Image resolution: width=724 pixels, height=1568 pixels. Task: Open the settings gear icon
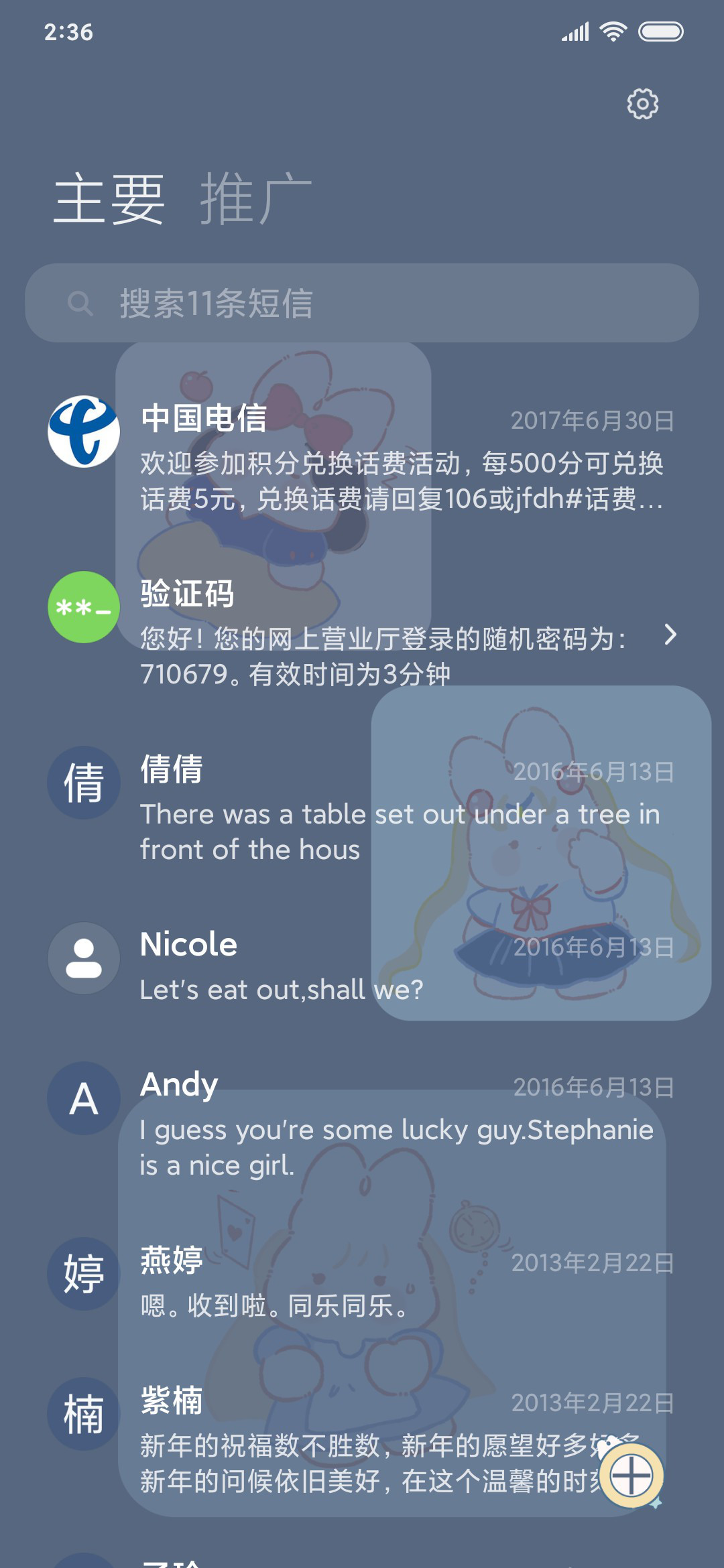pyautogui.click(x=642, y=104)
